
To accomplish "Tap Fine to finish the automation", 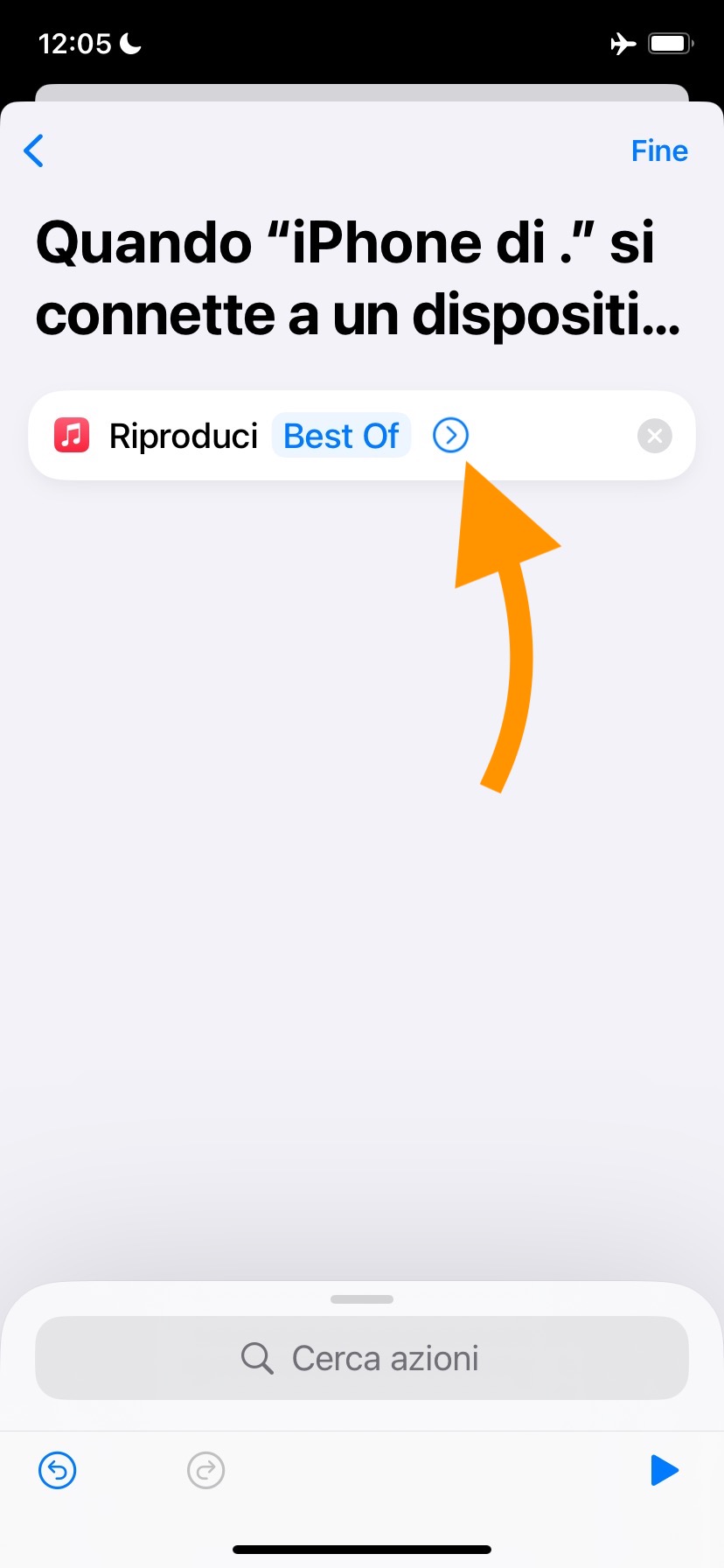I will coord(658,150).
